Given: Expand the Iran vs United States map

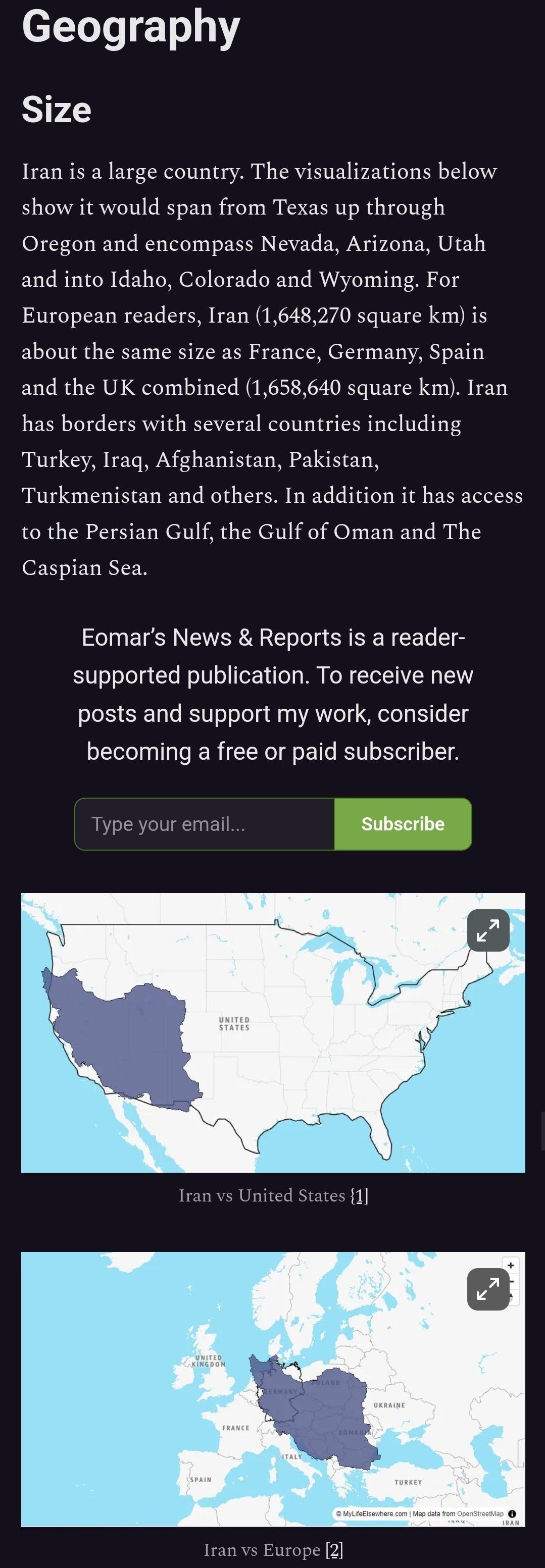Looking at the screenshot, I should 488,930.
